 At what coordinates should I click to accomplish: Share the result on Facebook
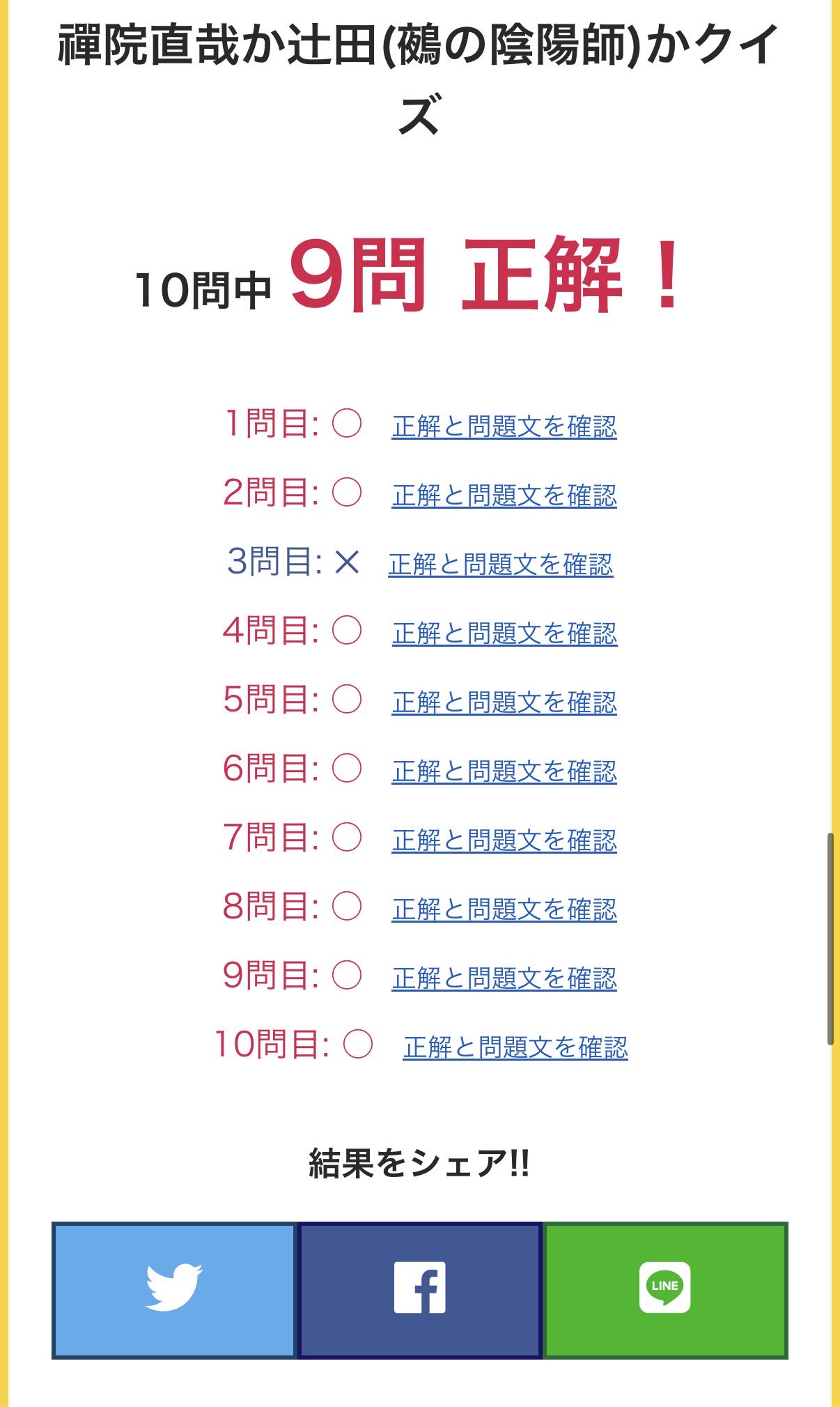click(x=420, y=1290)
